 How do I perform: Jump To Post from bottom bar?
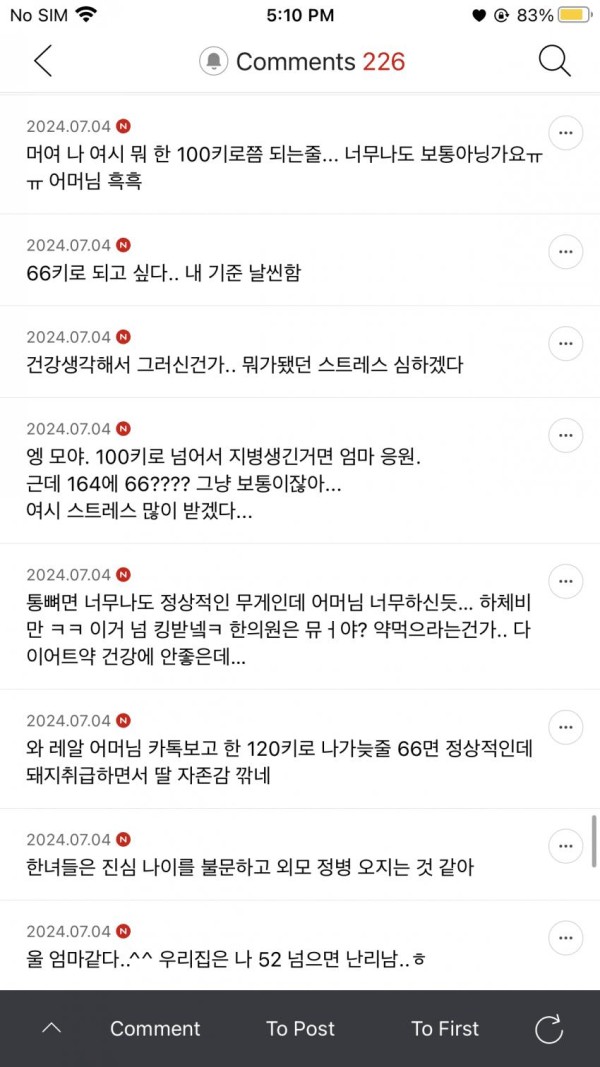(x=300, y=1028)
